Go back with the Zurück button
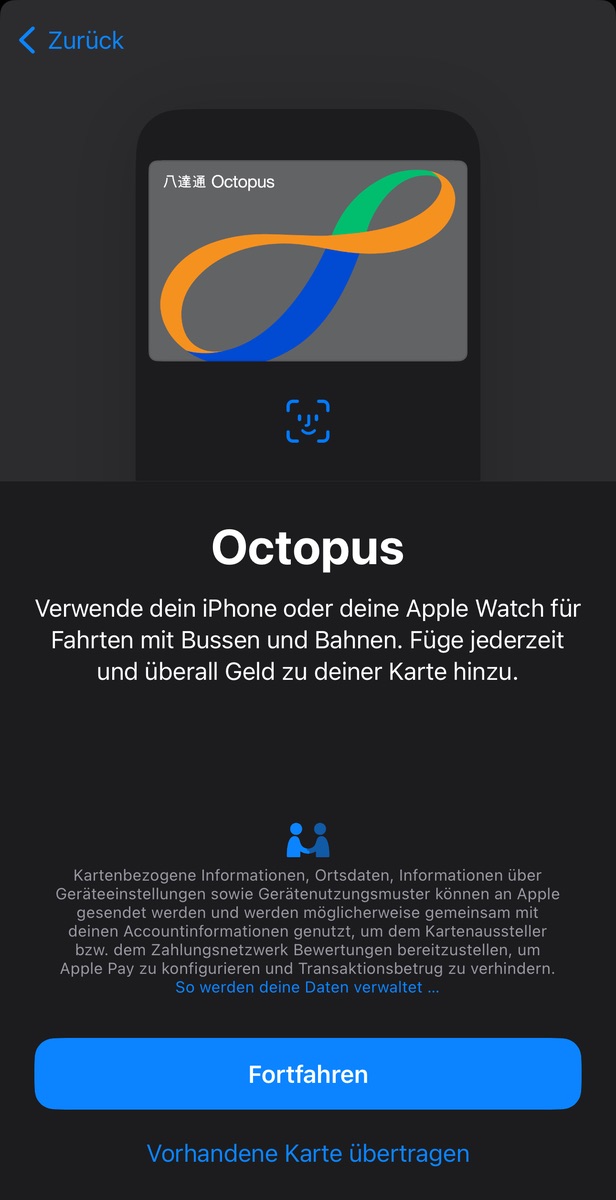 point(70,41)
